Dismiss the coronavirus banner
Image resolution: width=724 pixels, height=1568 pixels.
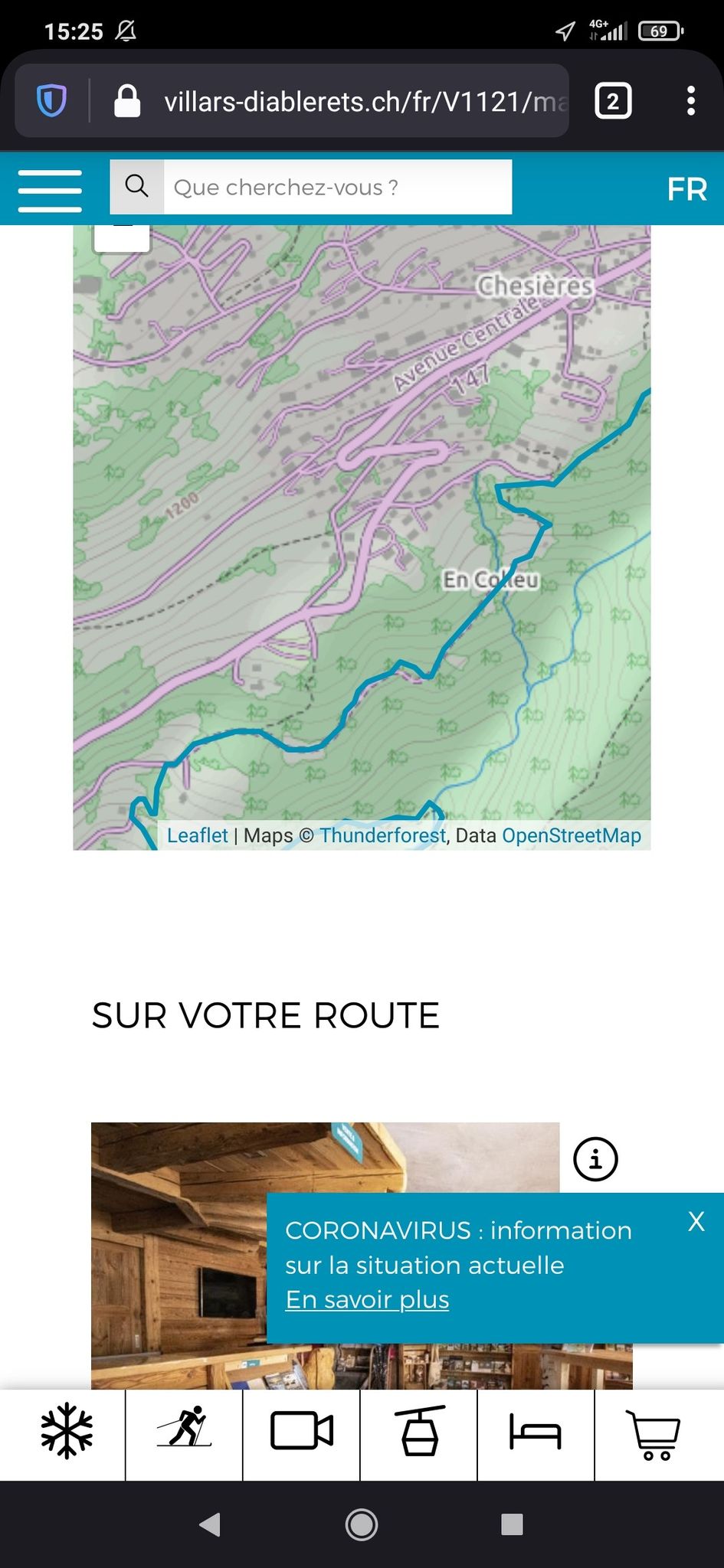click(x=696, y=1221)
